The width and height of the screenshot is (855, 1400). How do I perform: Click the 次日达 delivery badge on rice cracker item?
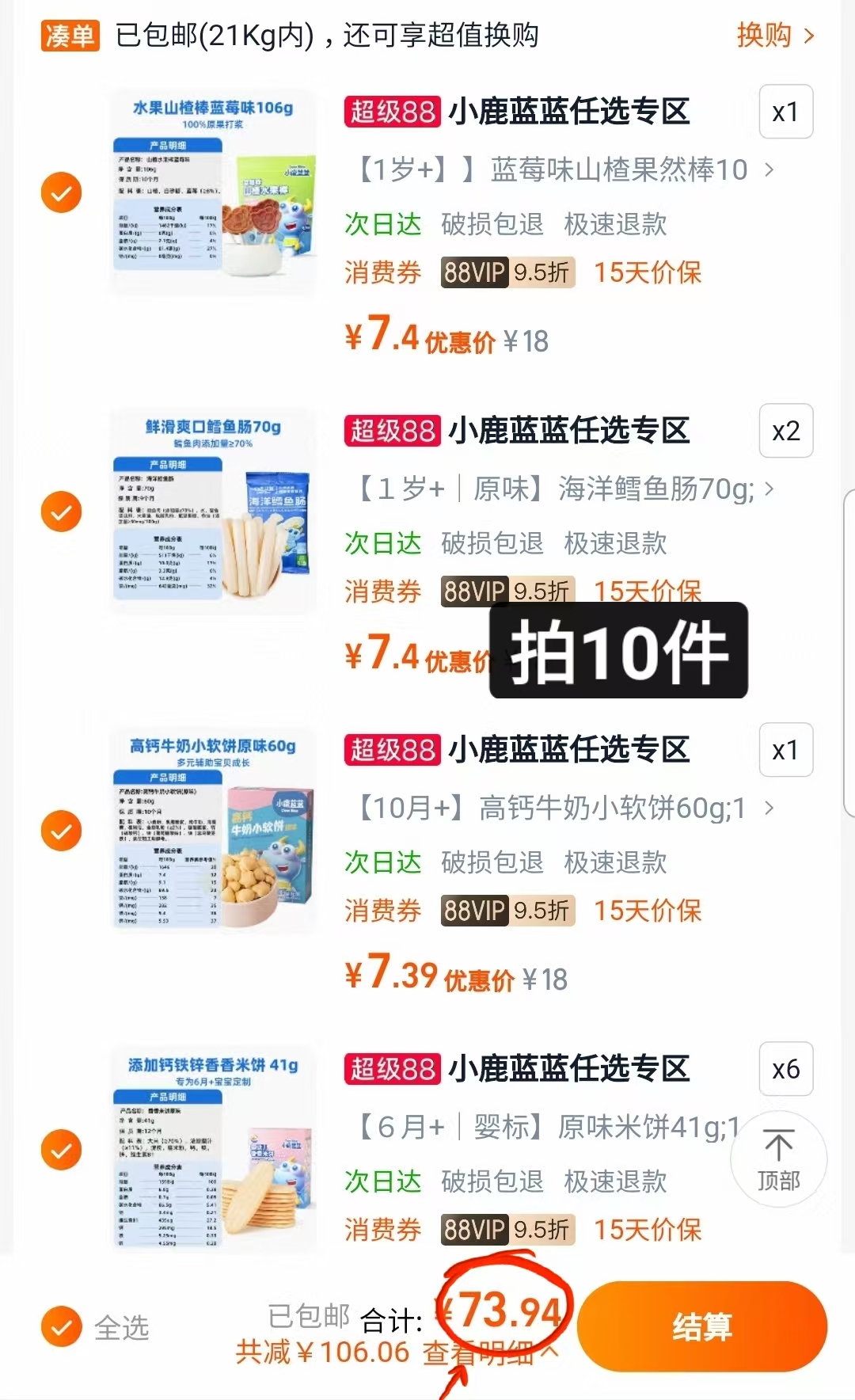[383, 1181]
